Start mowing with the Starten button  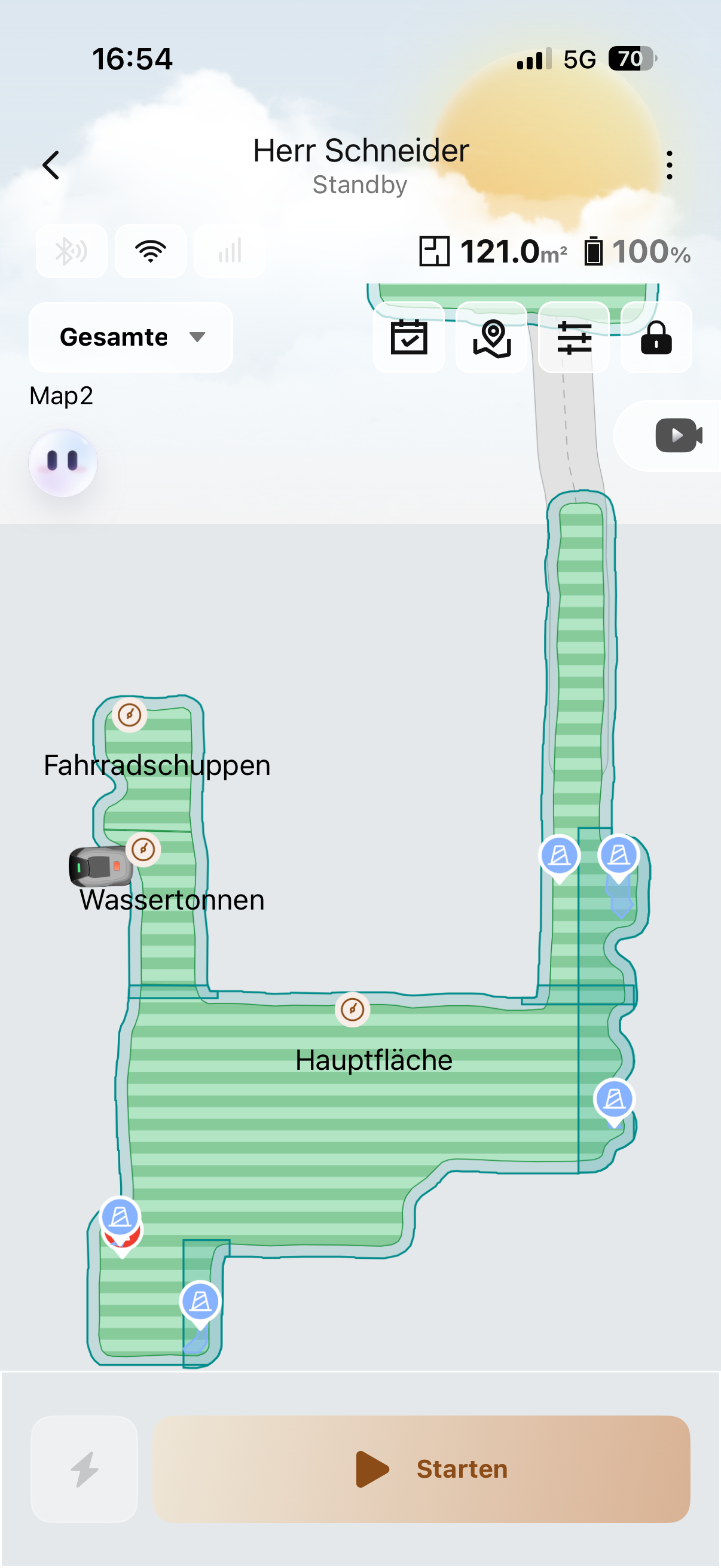421,1469
